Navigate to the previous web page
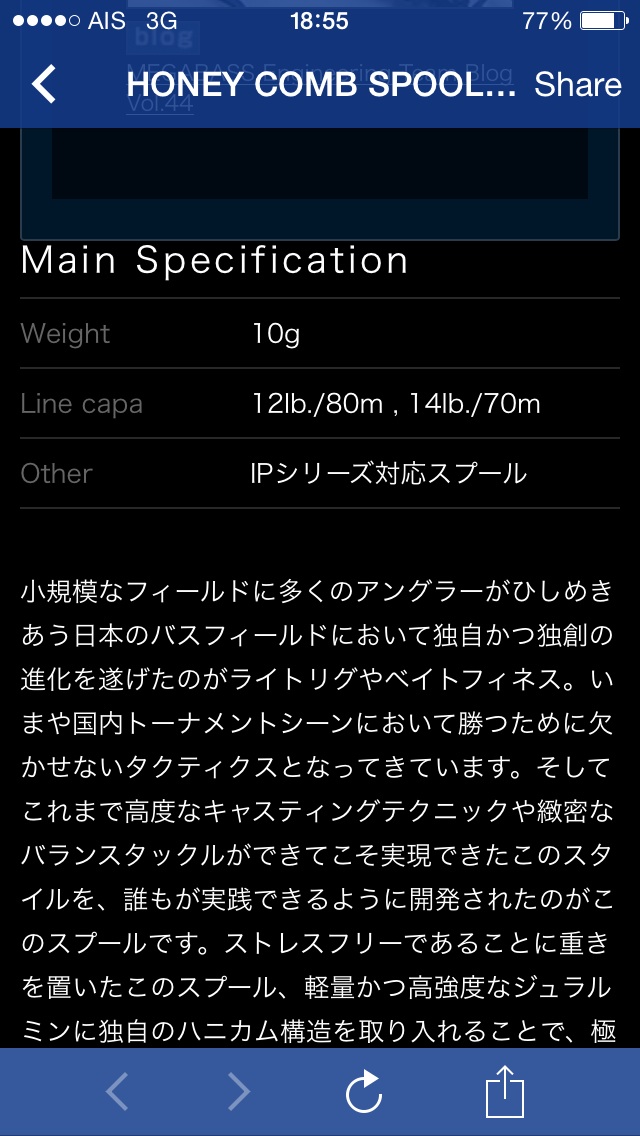 tap(117, 1092)
